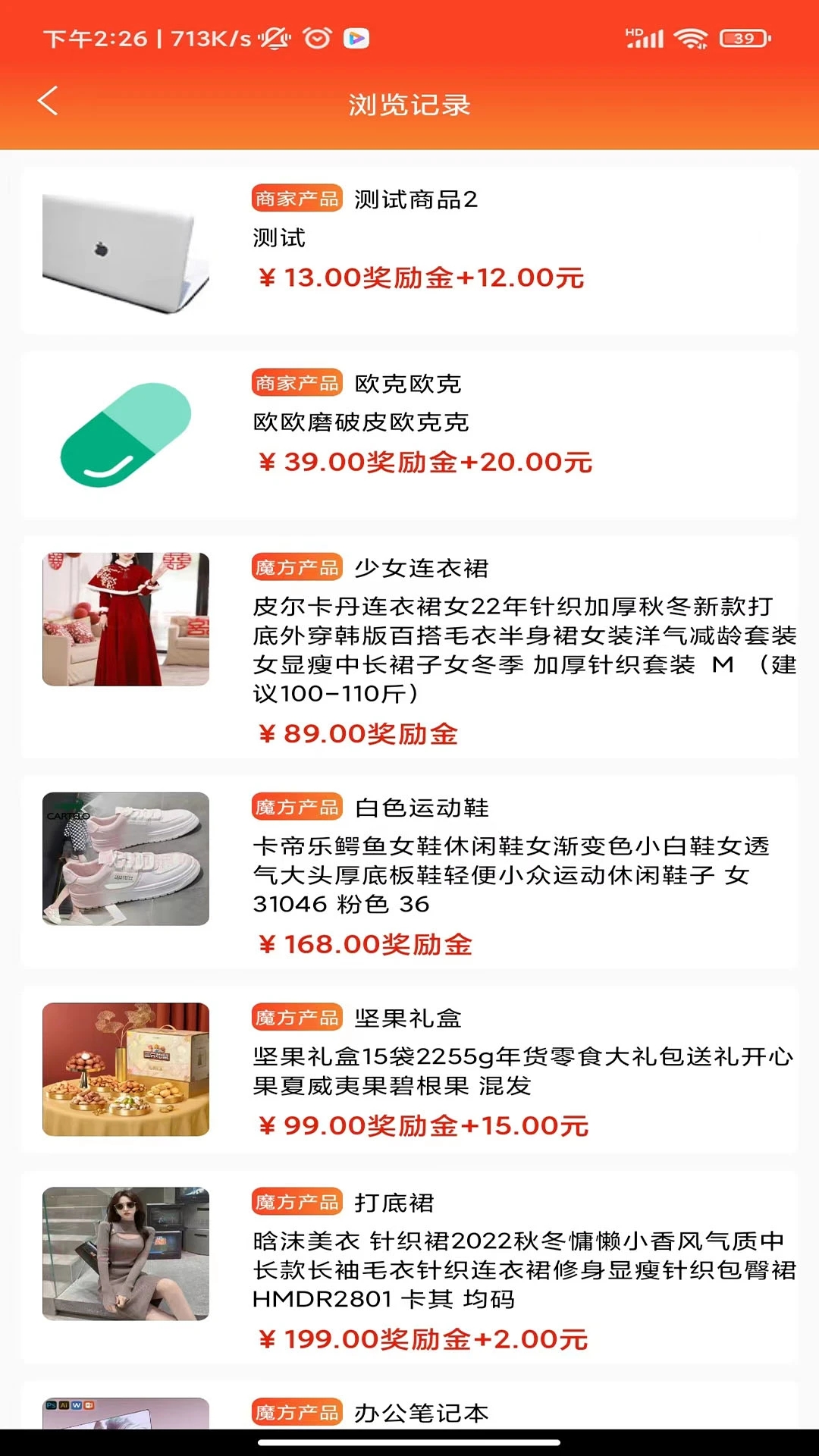Screen dimensions: 819x1456
Task: Select the 浏览记录 title text
Action: [x=409, y=105]
